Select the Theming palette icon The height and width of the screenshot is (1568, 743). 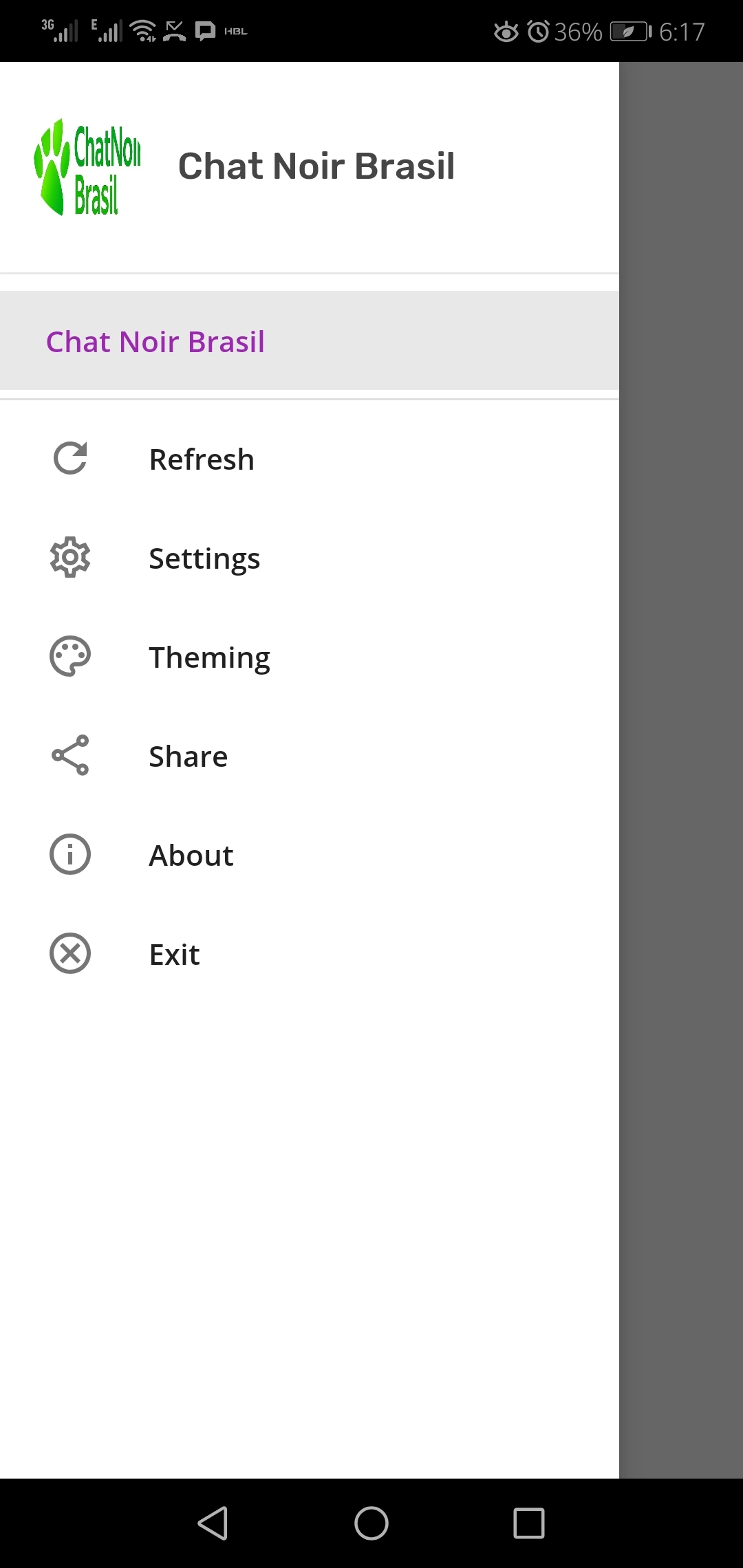69,657
